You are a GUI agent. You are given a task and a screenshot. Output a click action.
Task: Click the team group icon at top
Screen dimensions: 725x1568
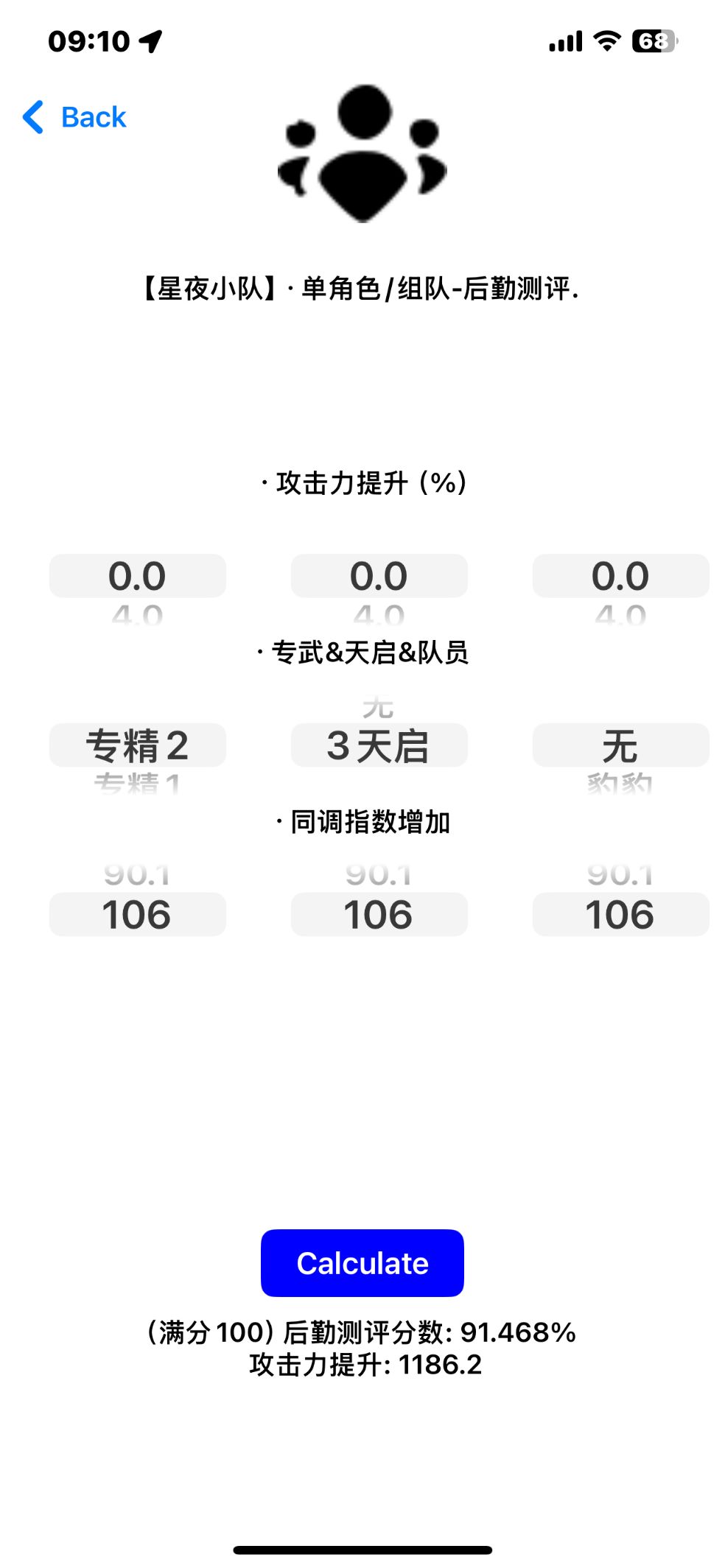click(x=362, y=152)
